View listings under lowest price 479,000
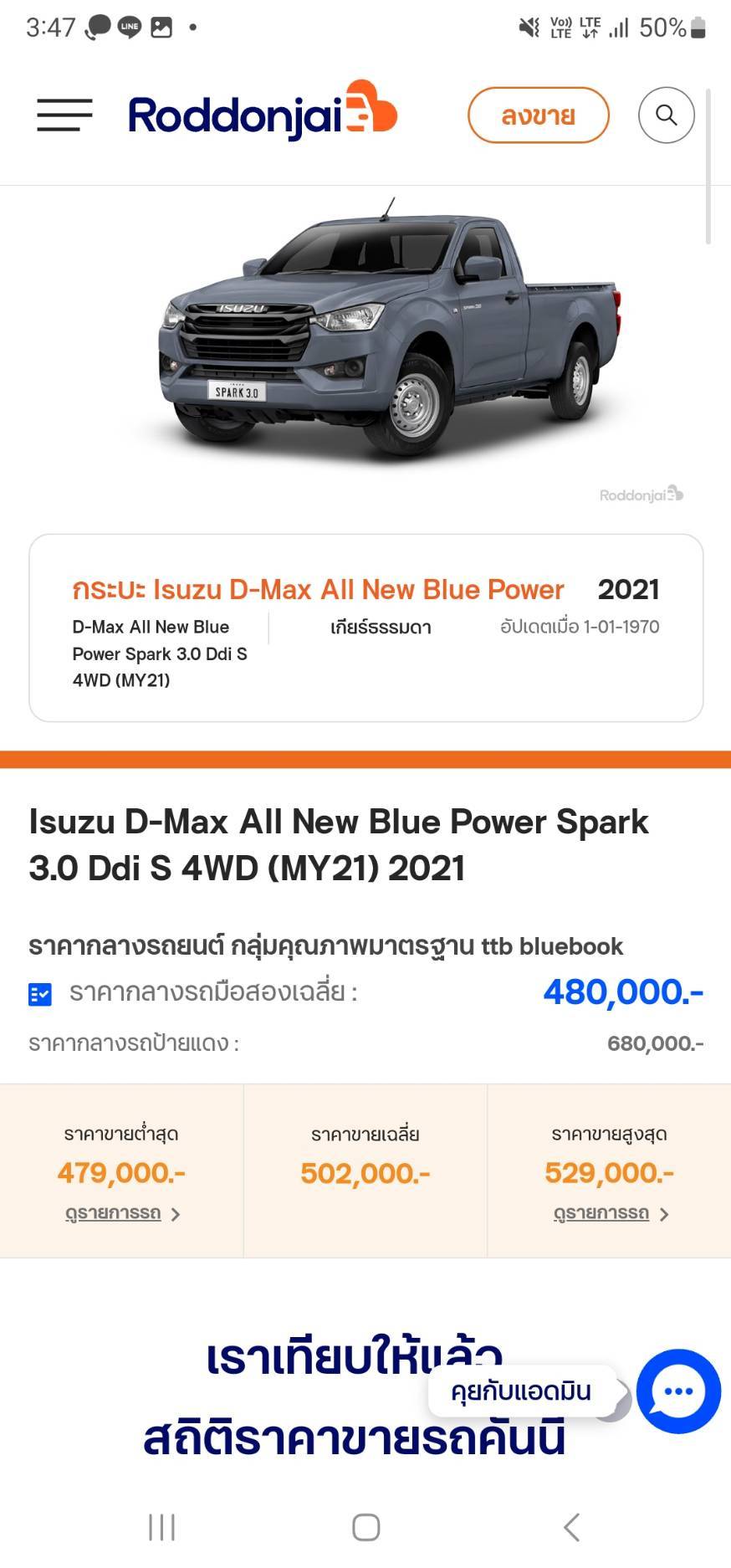The height and width of the screenshot is (1568, 731). coord(123,1213)
